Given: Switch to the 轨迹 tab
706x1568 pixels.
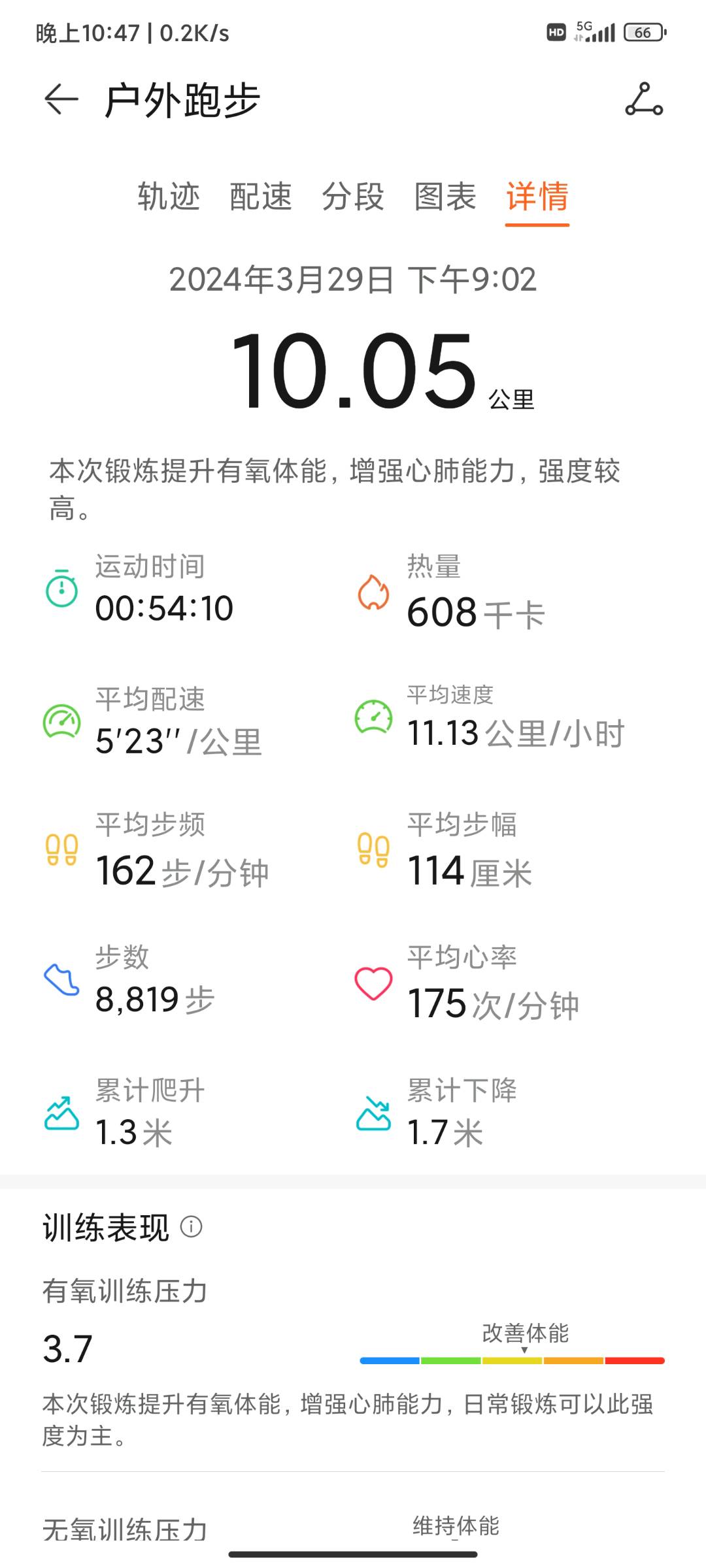Looking at the screenshot, I should 169,197.
